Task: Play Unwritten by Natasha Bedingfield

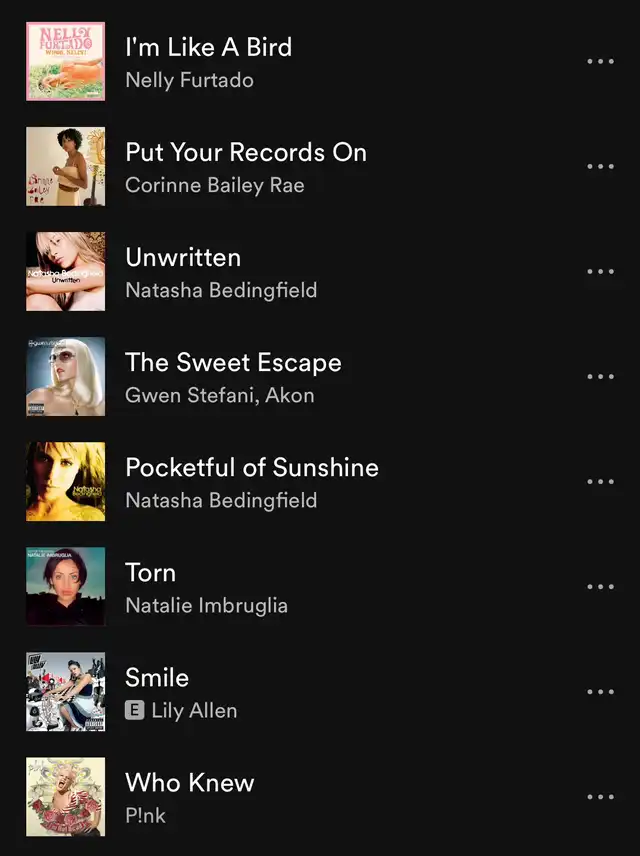Action: (x=183, y=257)
